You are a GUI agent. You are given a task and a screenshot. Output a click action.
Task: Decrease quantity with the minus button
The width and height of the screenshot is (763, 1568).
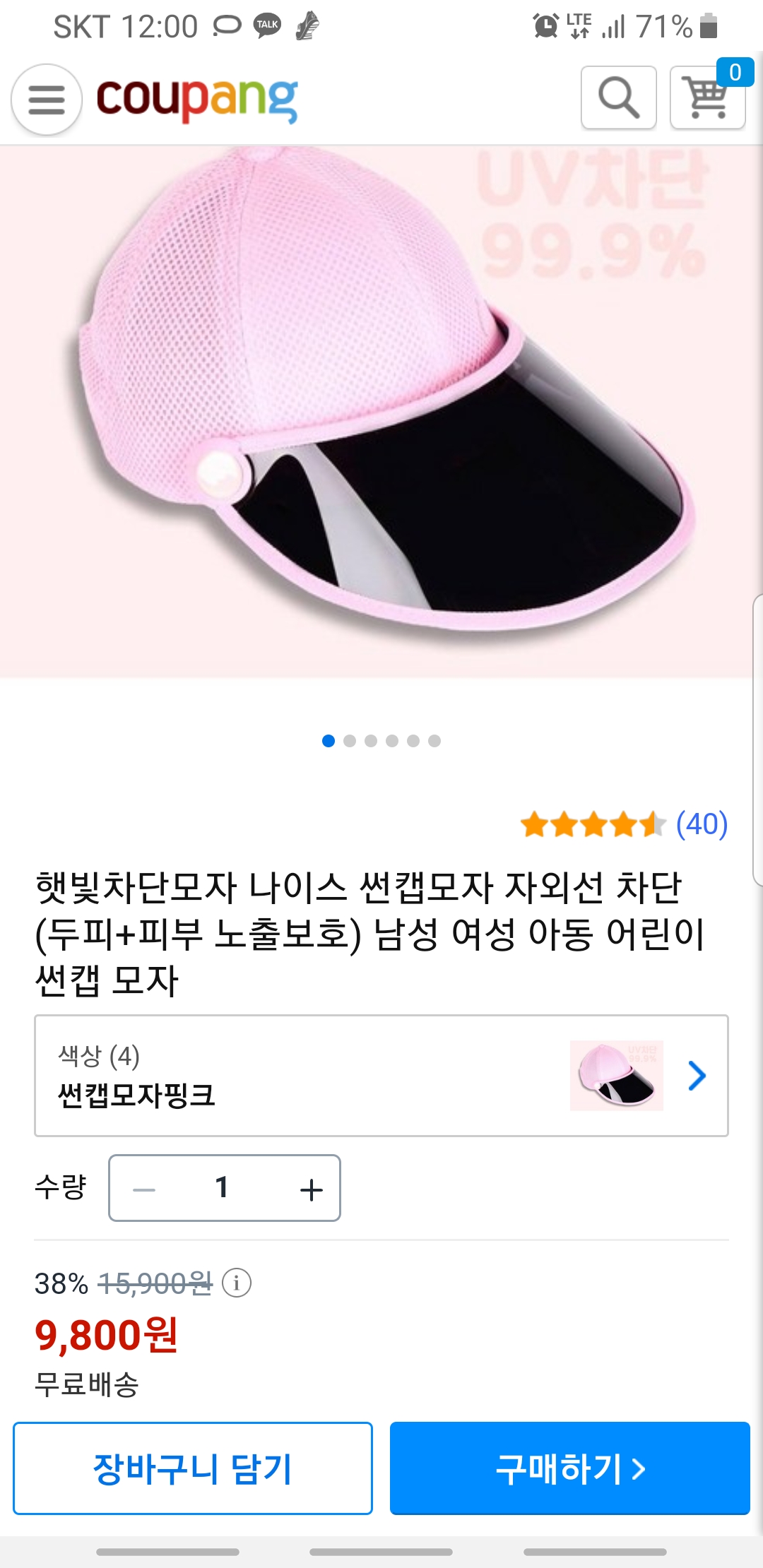point(143,1189)
